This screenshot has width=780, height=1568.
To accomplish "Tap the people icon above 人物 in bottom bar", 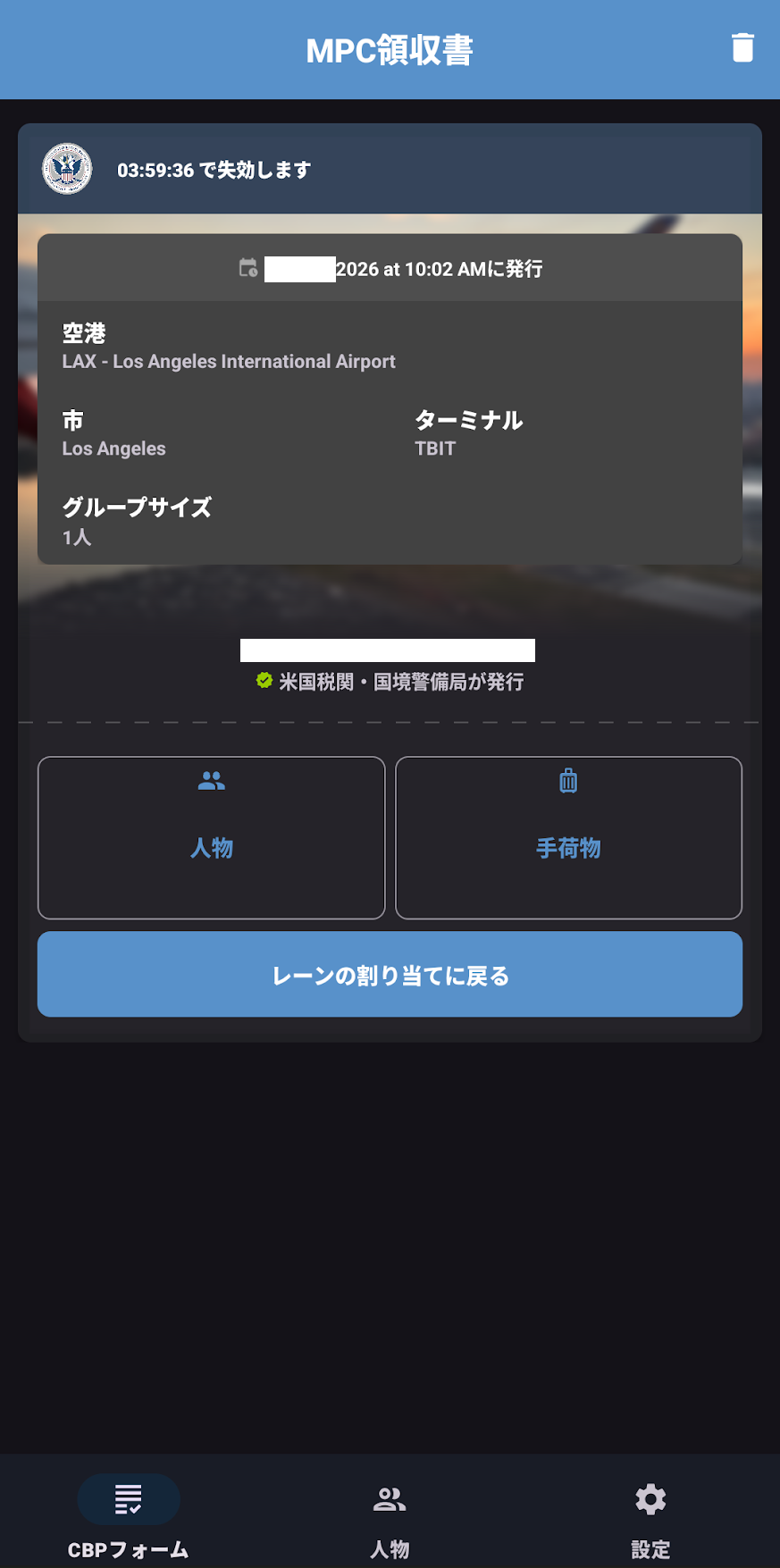I will click(390, 1498).
